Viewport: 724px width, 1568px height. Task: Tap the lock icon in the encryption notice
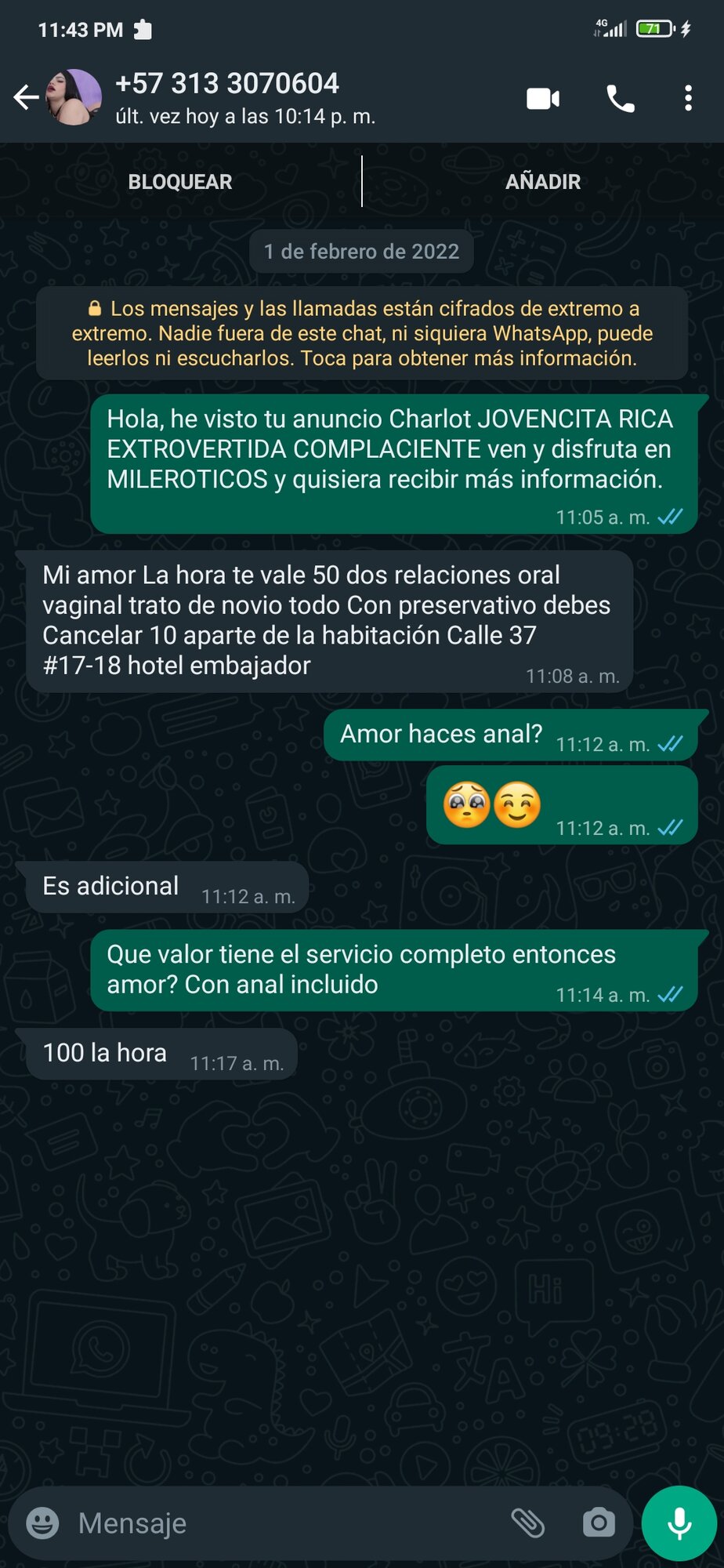tap(93, 307)
